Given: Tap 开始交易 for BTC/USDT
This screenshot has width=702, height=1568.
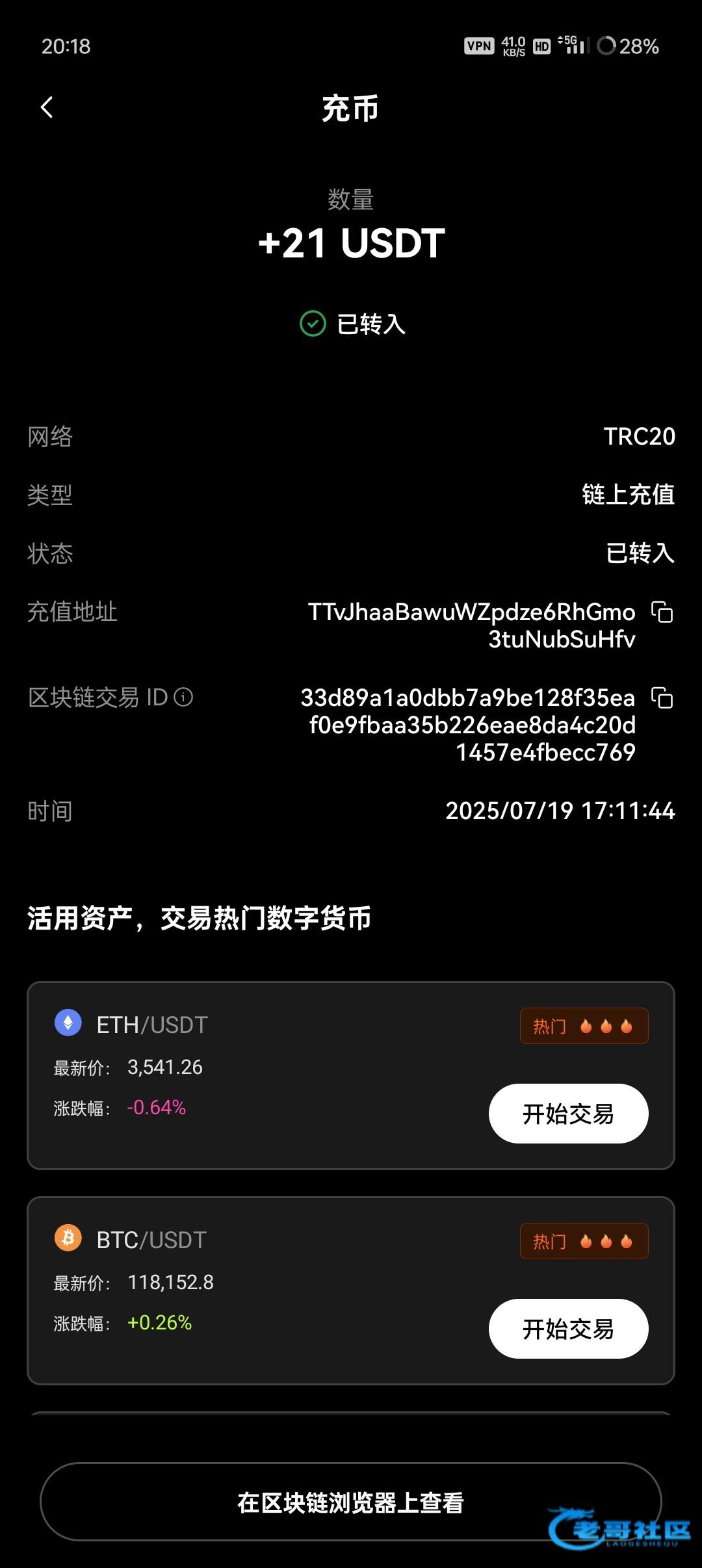Looking at the screenshot, I should pos(568,1329).
